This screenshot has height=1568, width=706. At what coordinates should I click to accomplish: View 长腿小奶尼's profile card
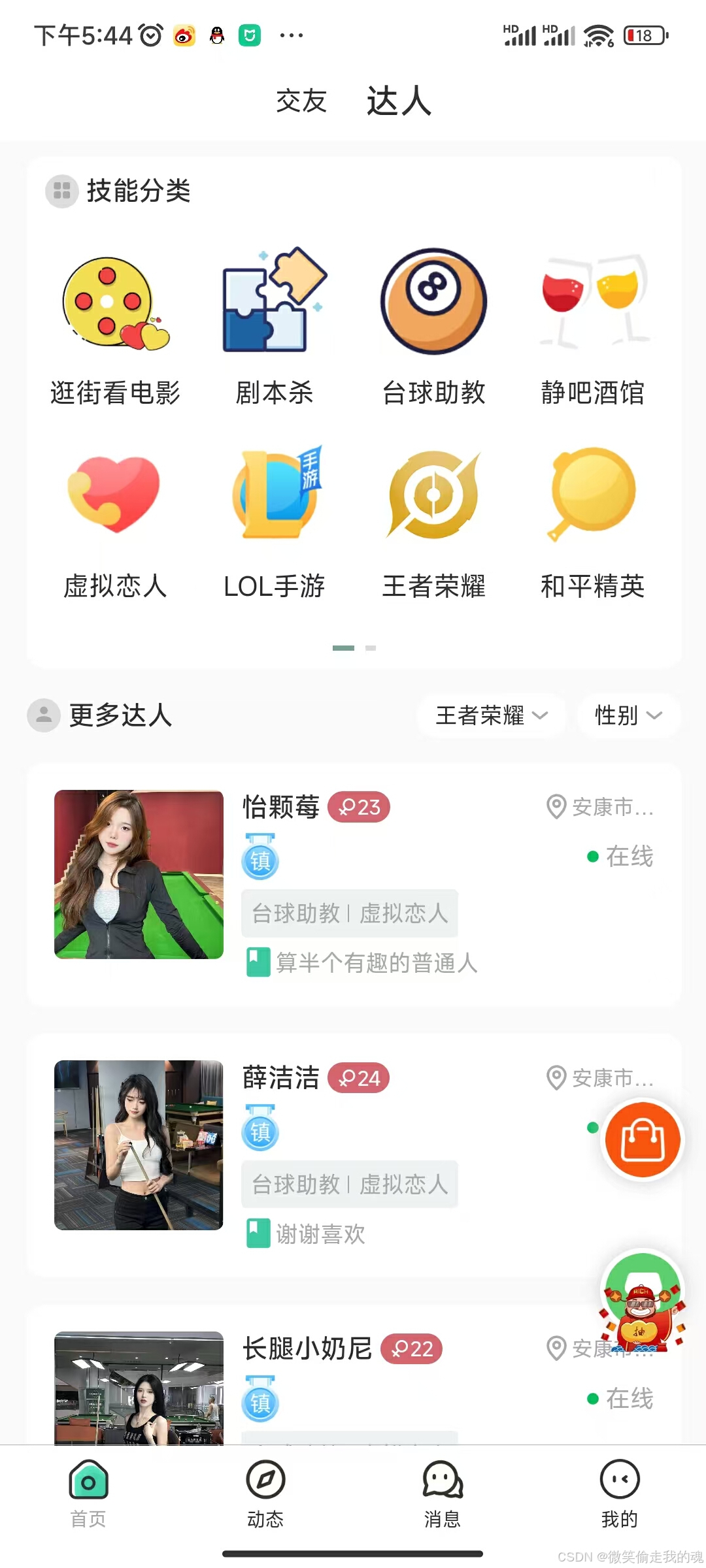pos(354,1375)
